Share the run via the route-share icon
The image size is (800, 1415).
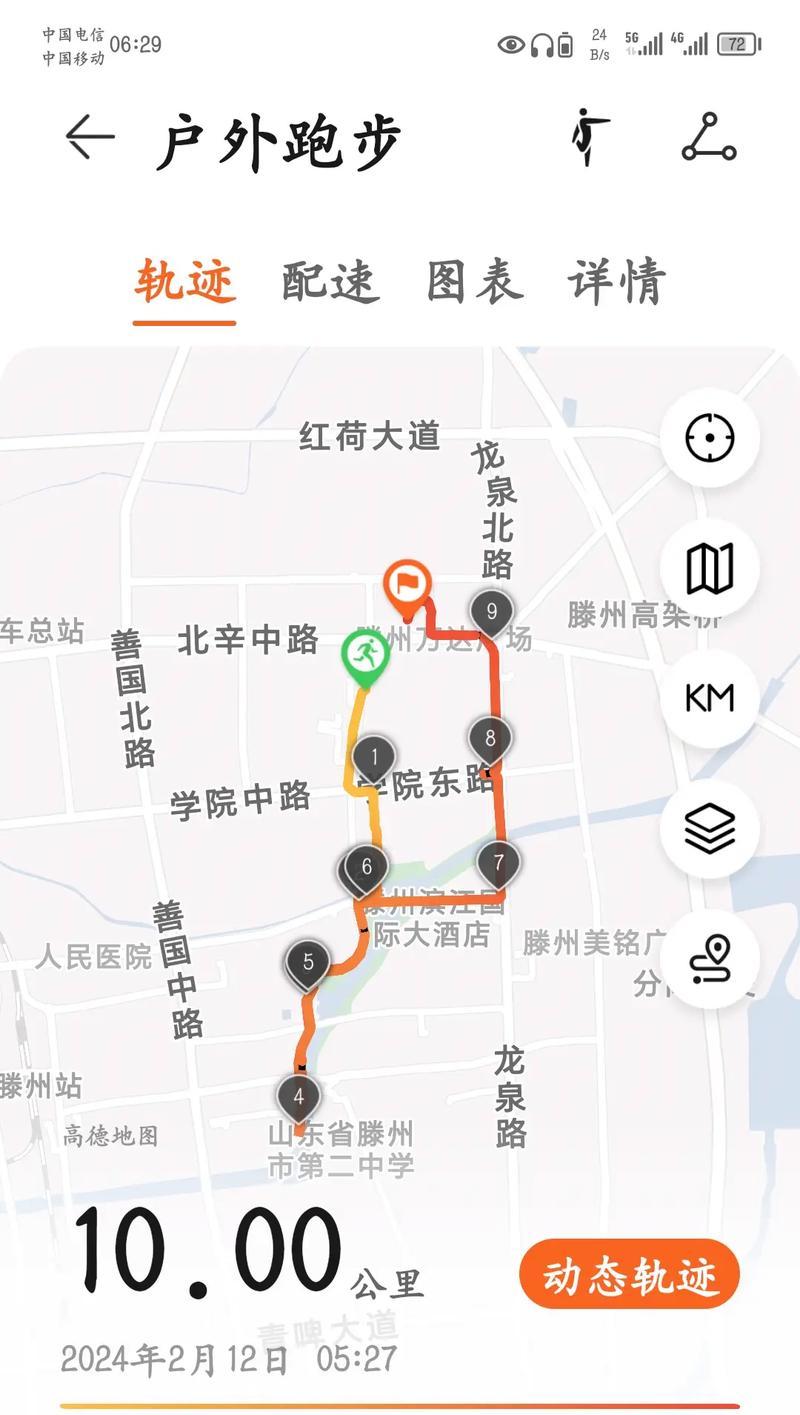point(709,137)
